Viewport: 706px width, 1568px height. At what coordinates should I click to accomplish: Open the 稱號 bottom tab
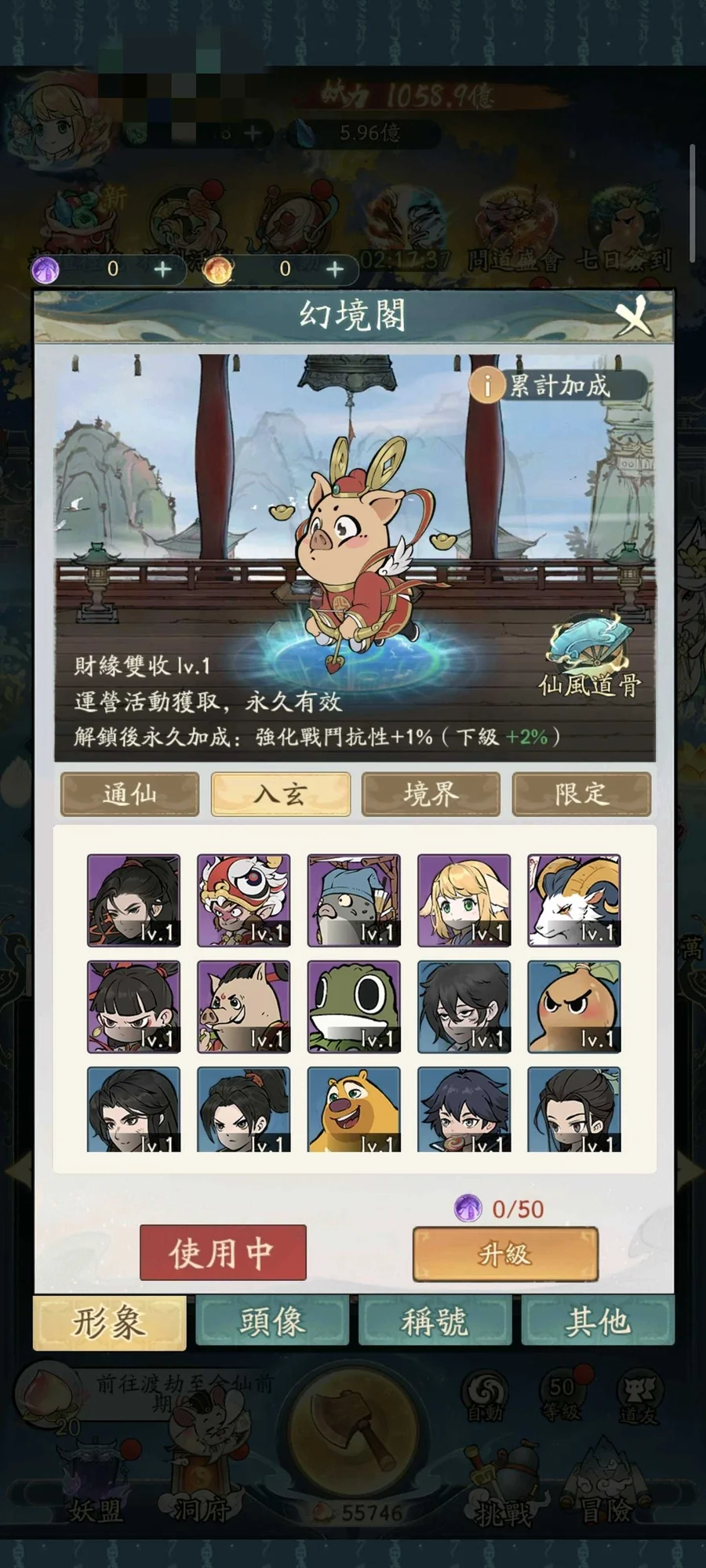point(435,1323)
